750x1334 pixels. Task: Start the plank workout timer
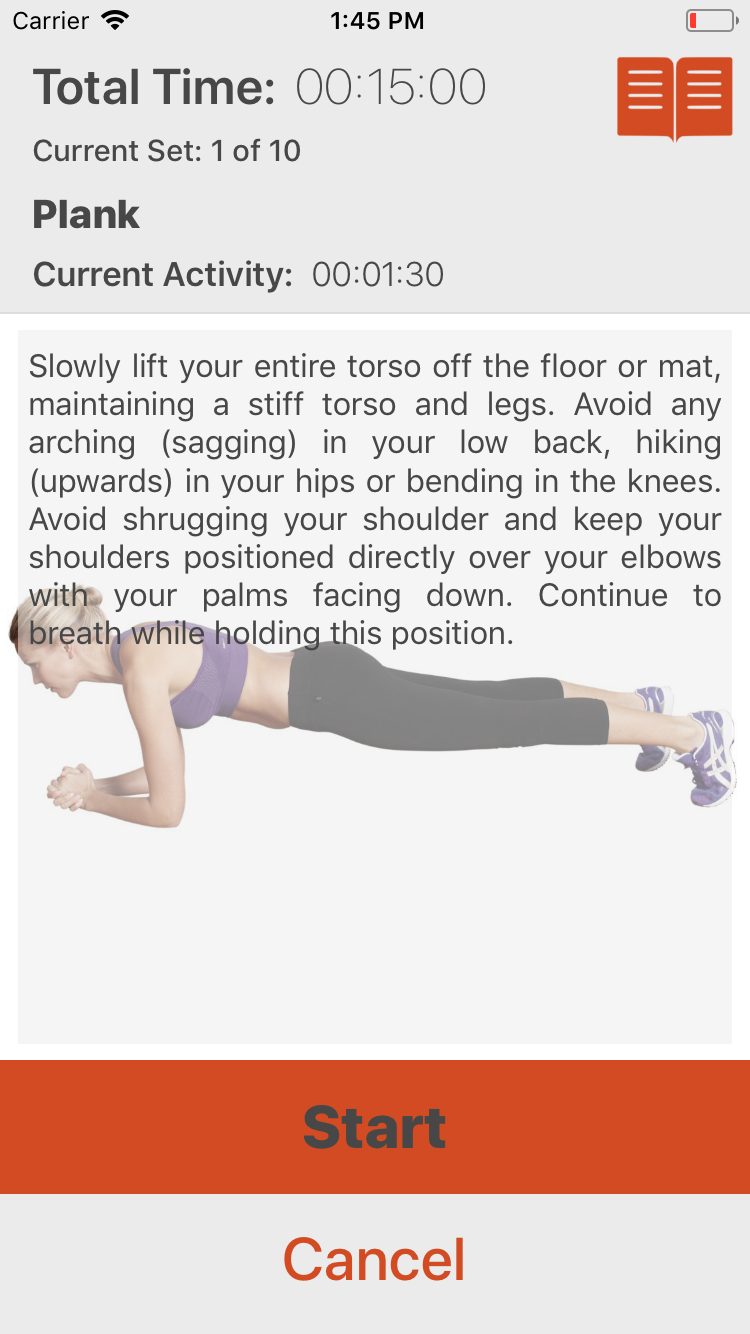click(375, 1127)
